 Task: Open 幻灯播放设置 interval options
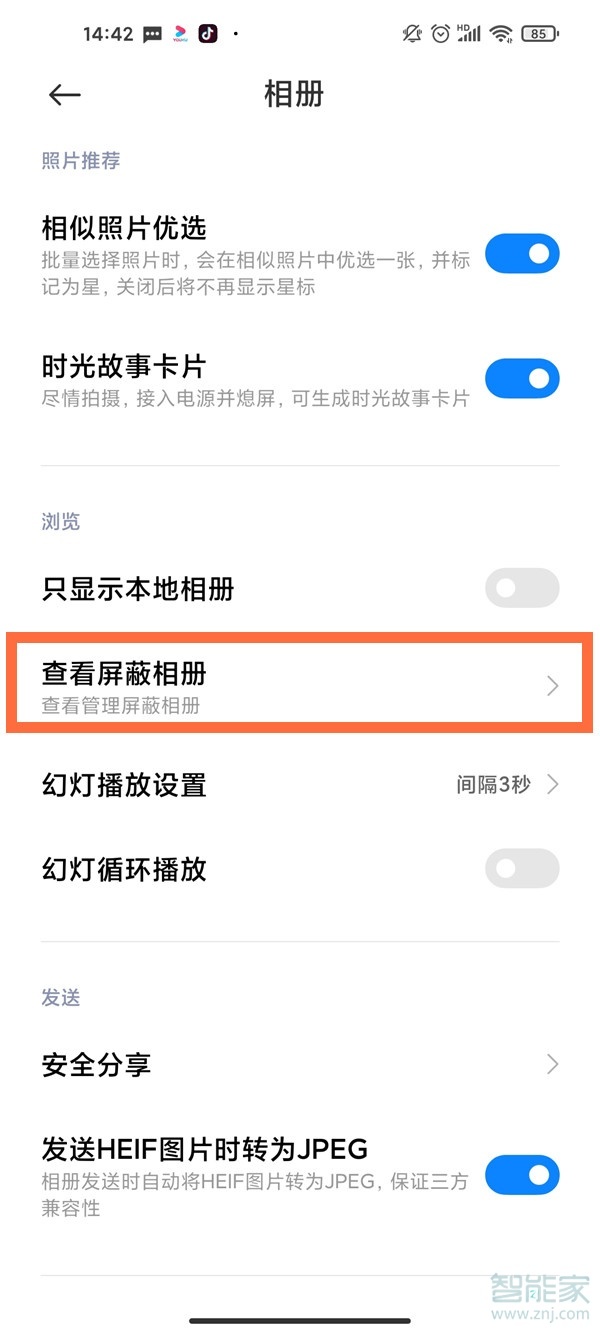(298, 785)
